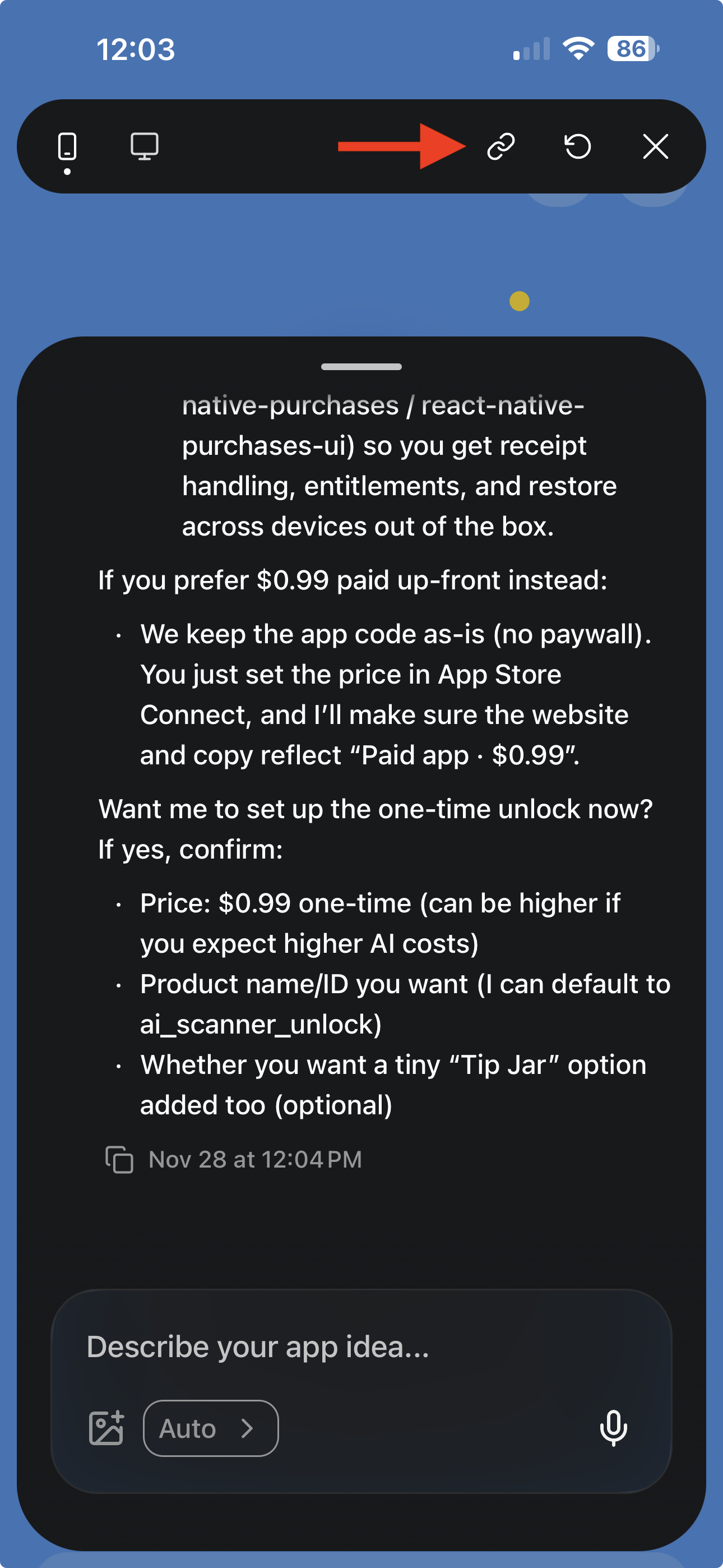Tap the chat sheet drag handle
The height and width of the screenshot is (1568, 723).
click(361, 367)
